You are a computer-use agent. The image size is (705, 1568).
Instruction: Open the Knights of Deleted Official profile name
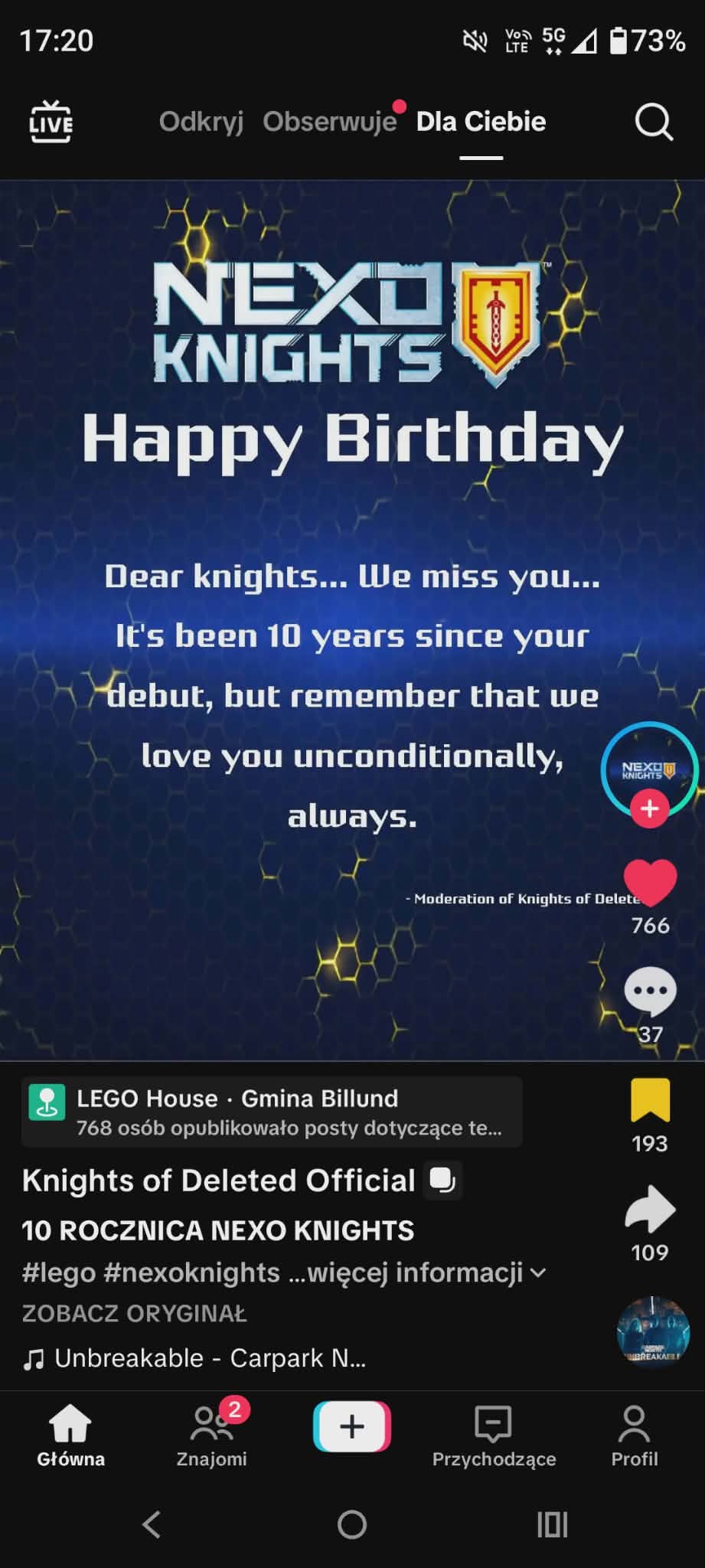[219, 1181]
